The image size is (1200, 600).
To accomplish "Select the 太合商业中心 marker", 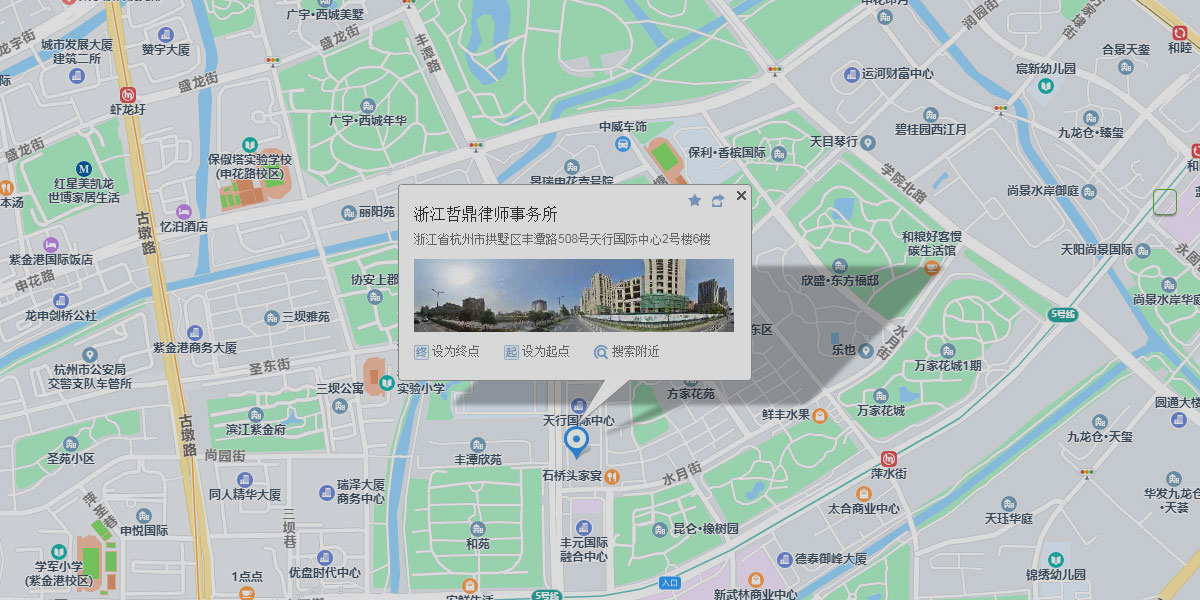I will pos(863,493).
